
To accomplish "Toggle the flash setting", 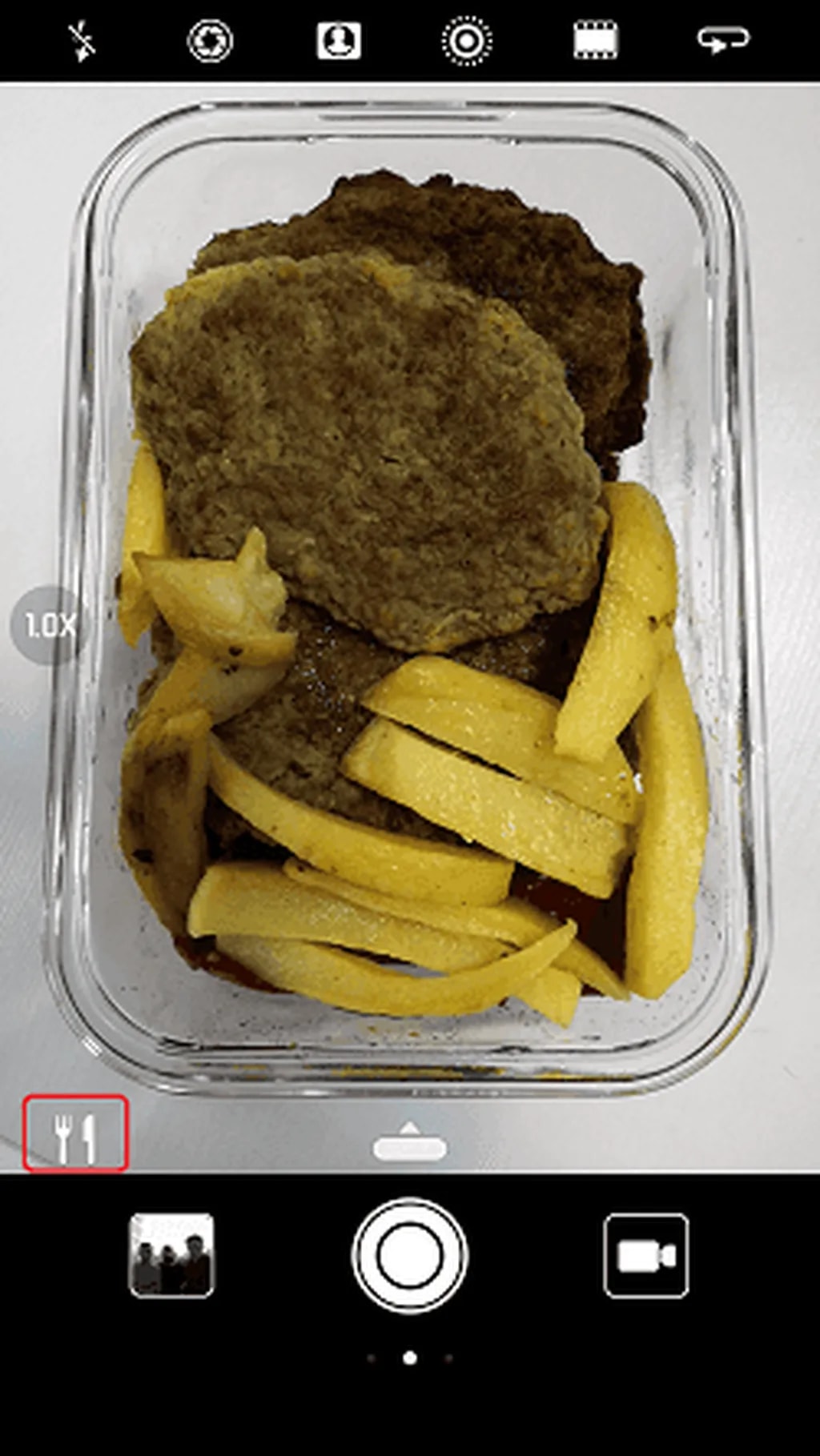I will point(81,41).
